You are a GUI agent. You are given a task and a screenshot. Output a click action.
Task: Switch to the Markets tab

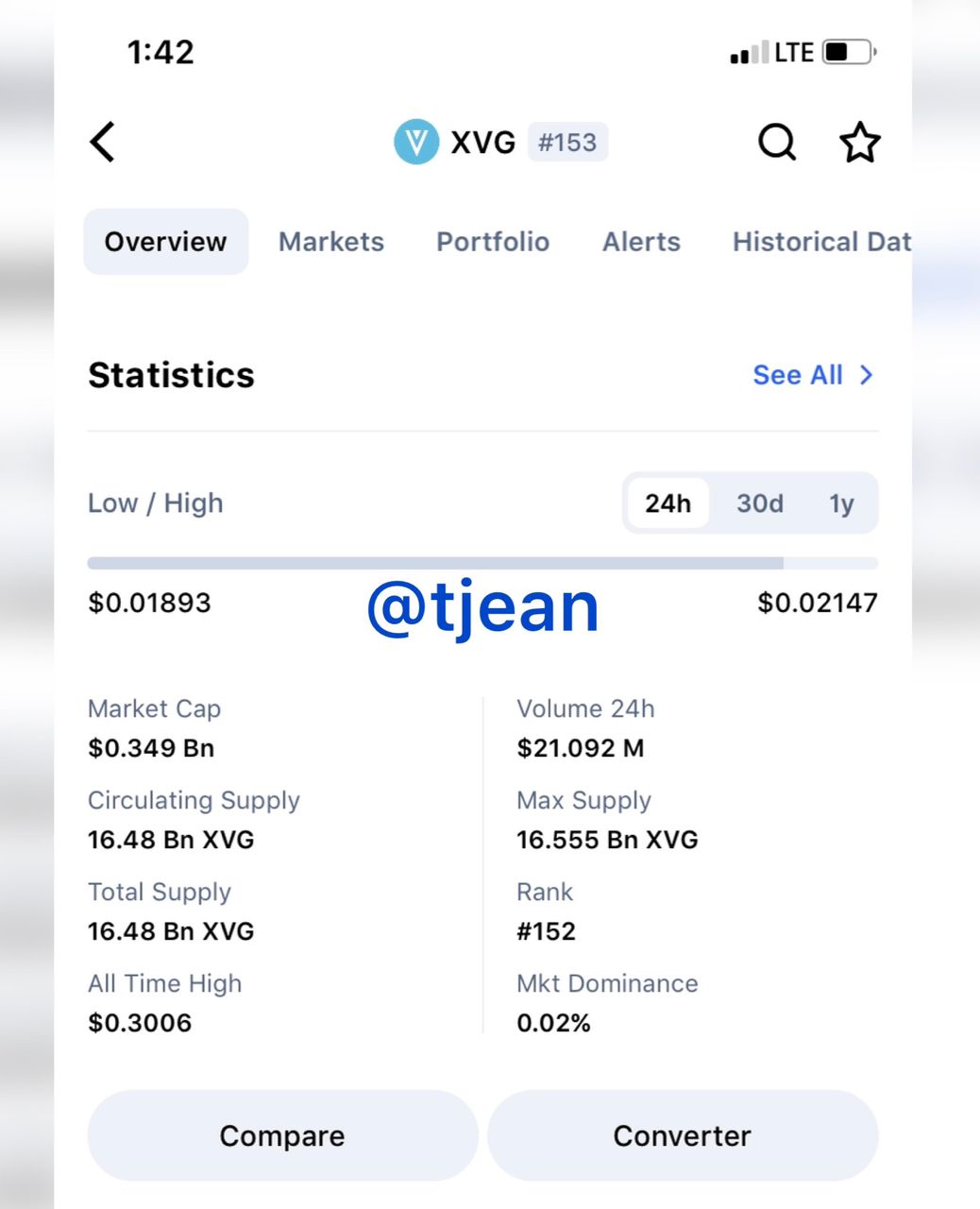pos(330,242)
